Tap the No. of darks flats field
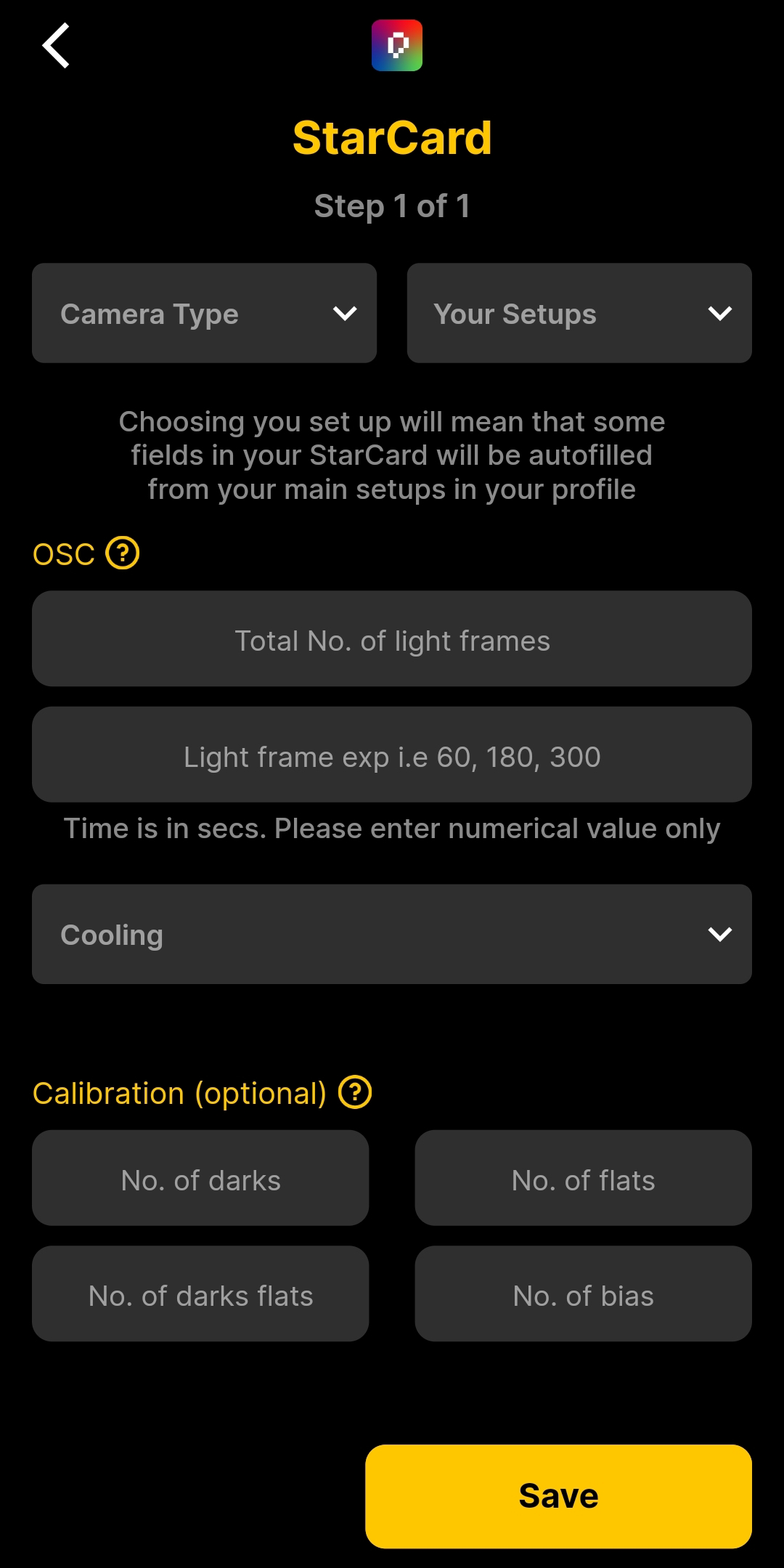 point(200,1293)
